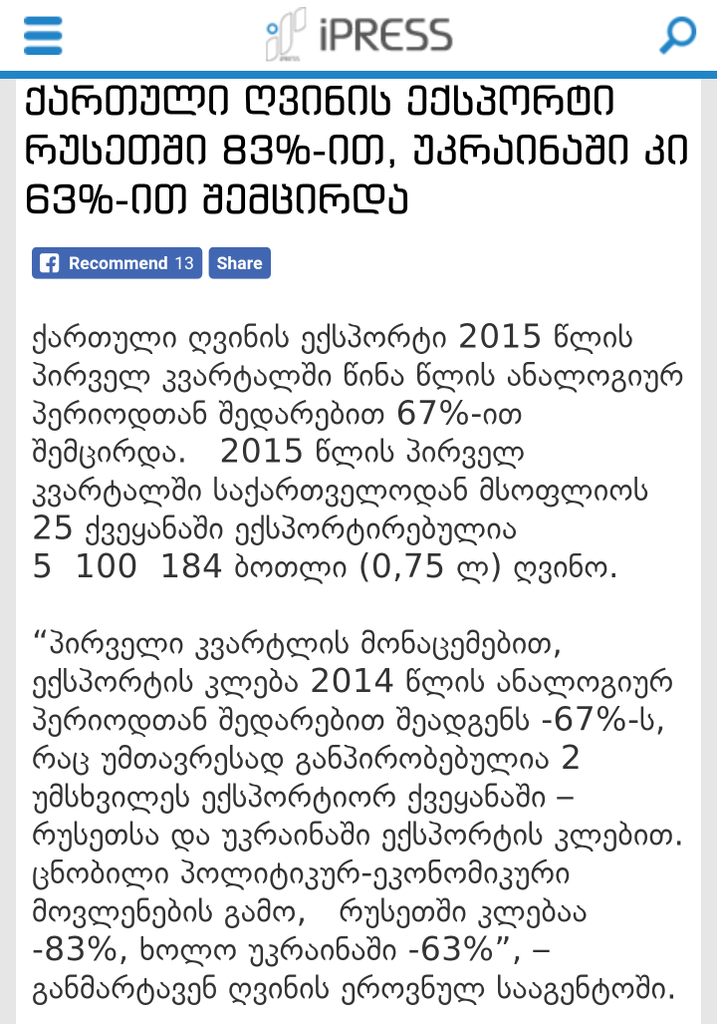Tap the iPRESS logo to go home
Screen dimensions: 717x1024
[x=358, y=35]
